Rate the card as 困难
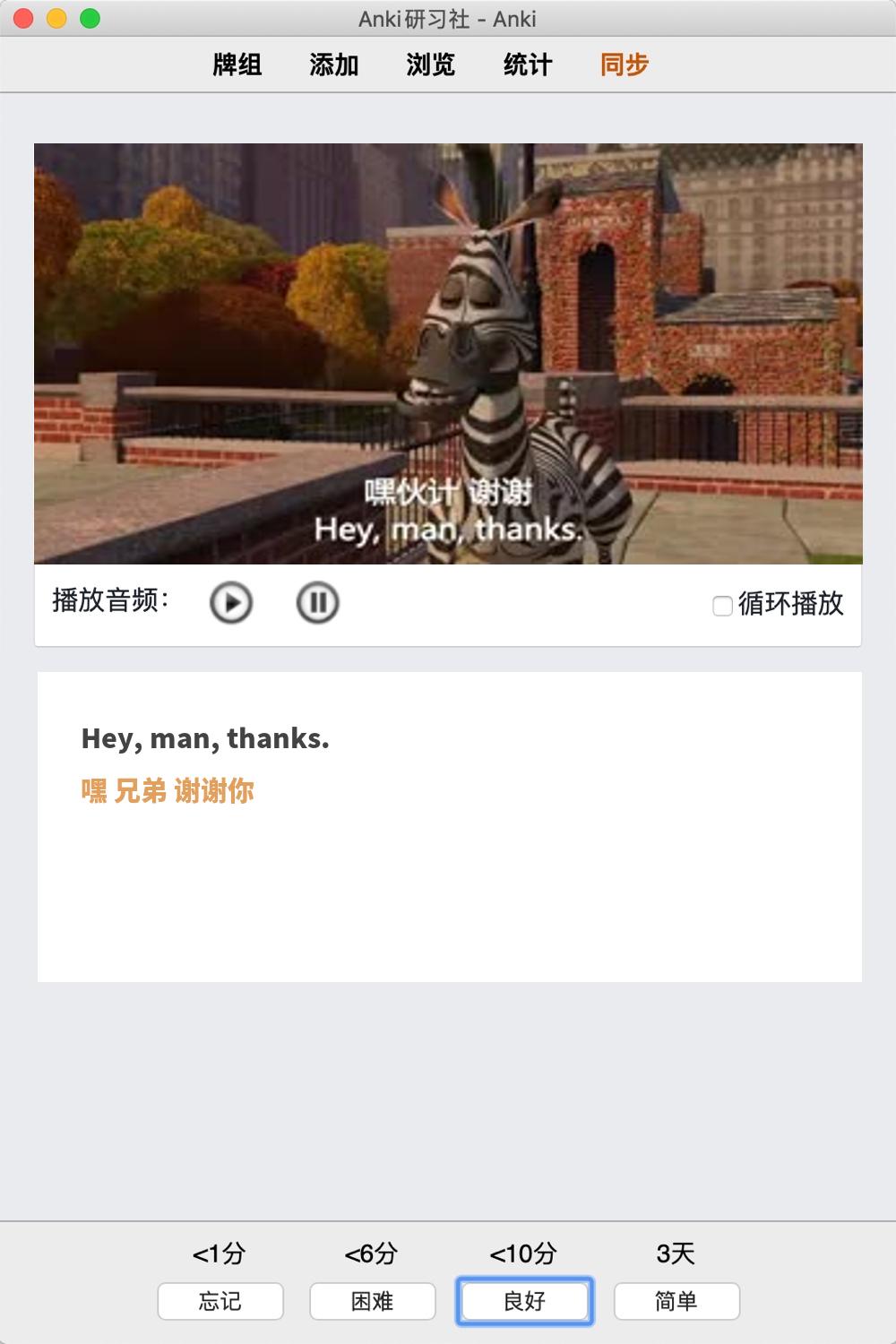896x1344 pixels. 373,1301
